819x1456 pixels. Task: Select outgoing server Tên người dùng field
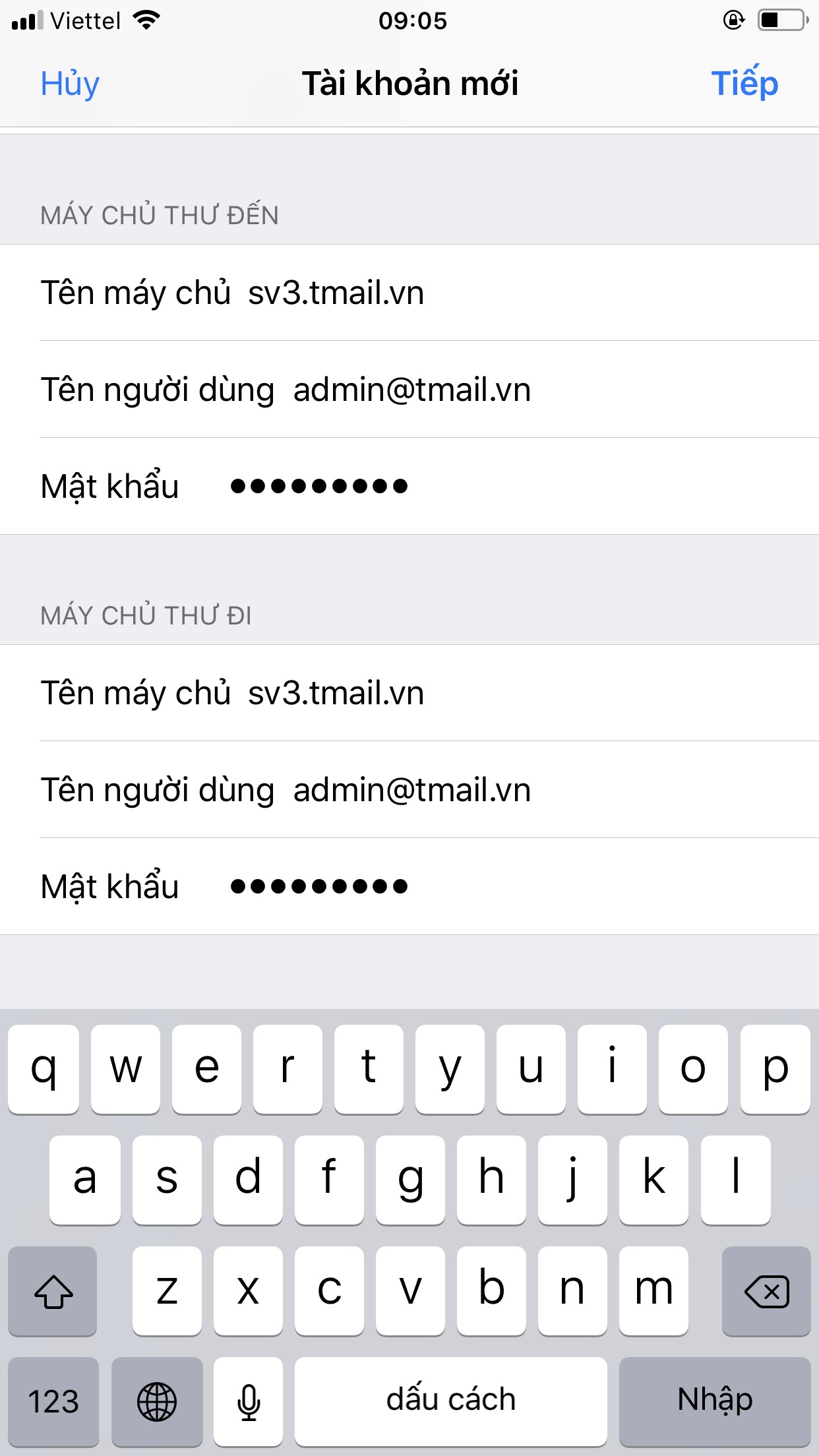click(x=409, y=789)
